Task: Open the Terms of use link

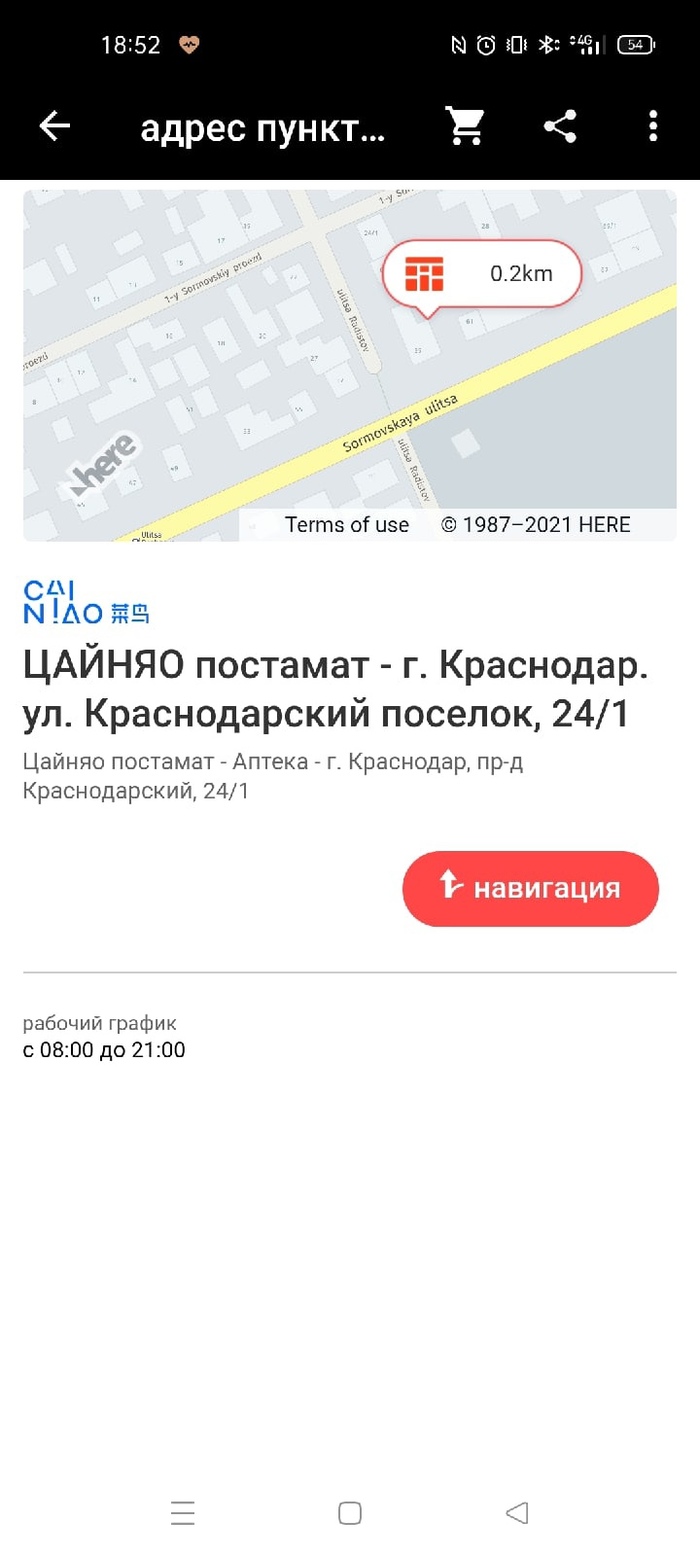Action: pos(347,524)
